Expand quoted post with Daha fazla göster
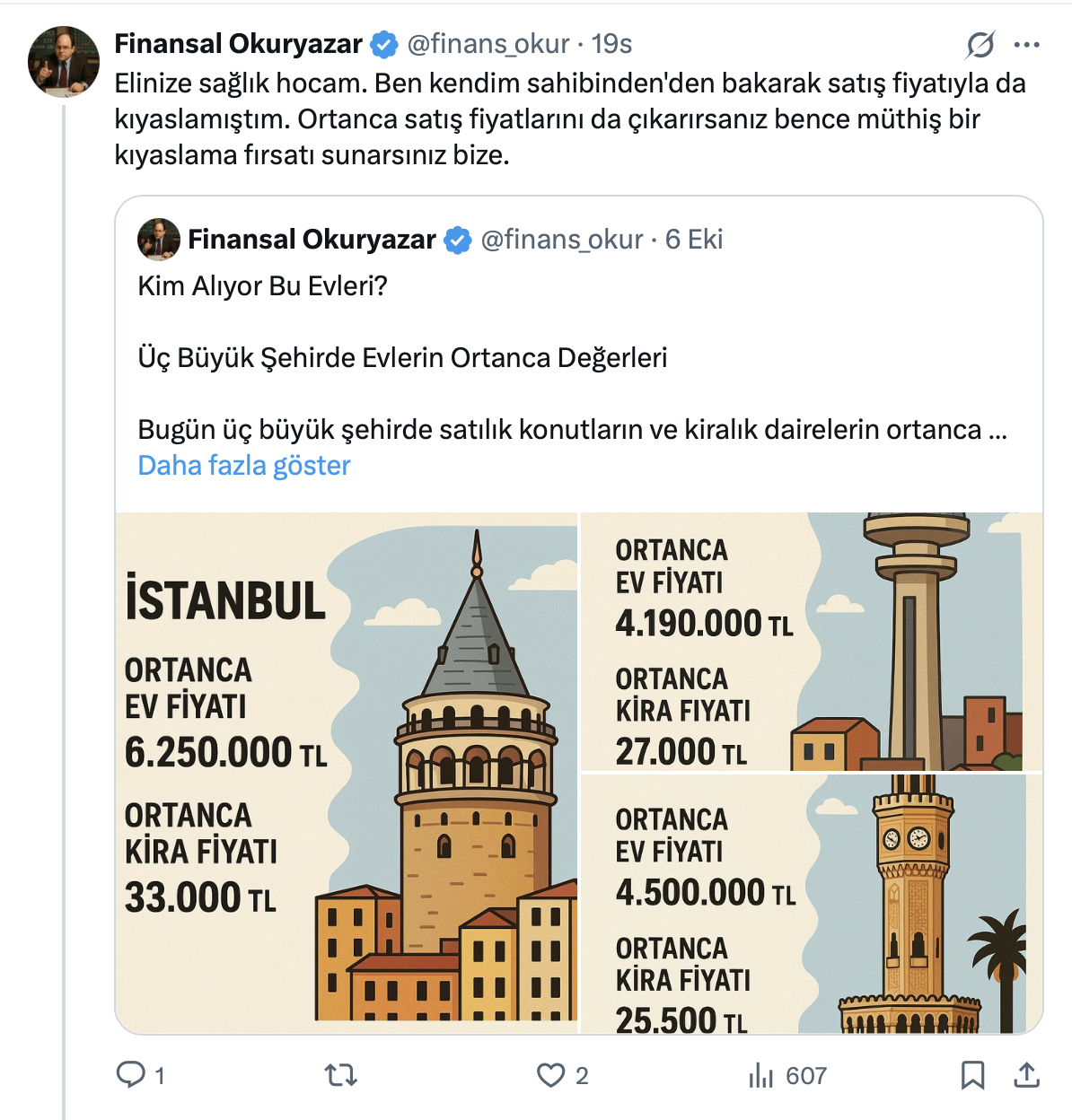 (x=243, y=465)
